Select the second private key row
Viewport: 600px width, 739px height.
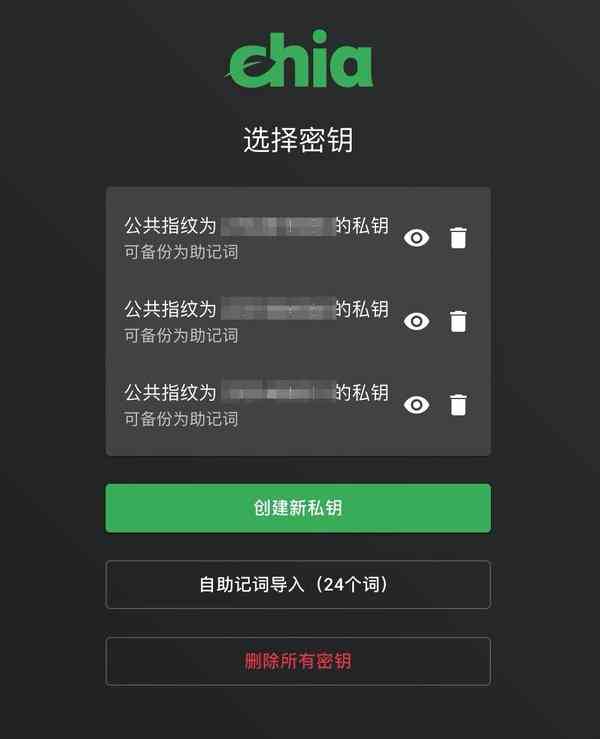point(255,321)
